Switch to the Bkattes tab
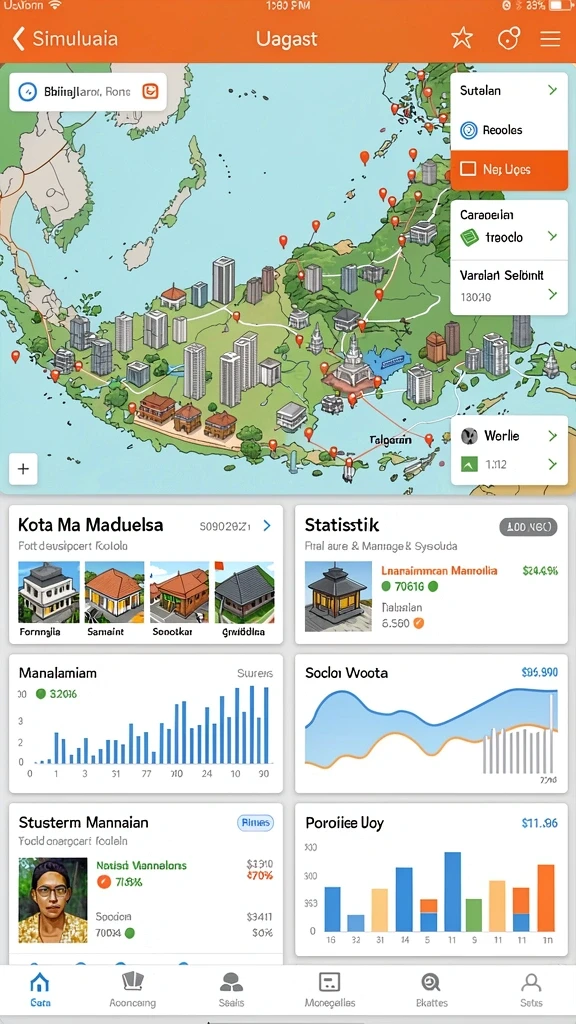 (x=432, y=989)
